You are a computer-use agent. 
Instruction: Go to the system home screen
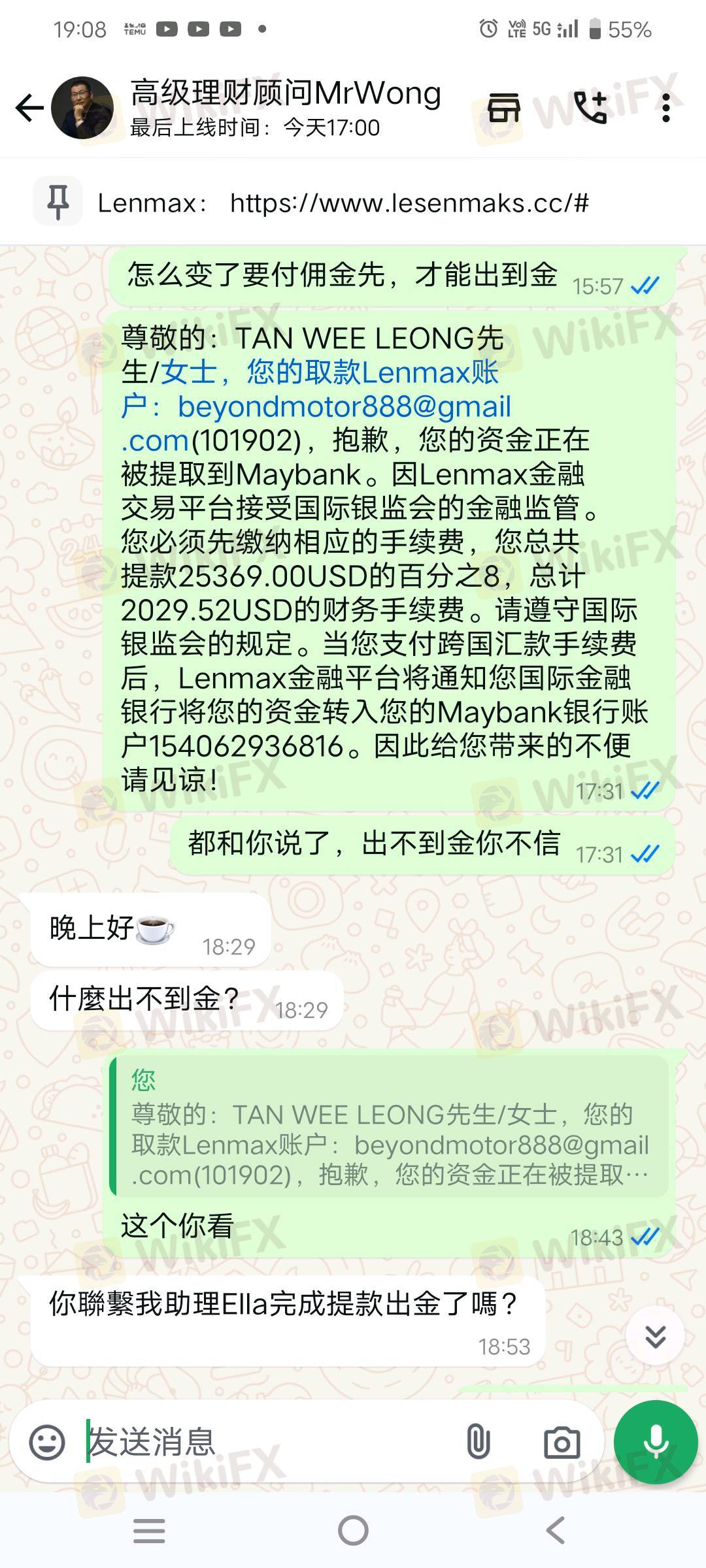pyautogui.click(x=353, y=1531)
